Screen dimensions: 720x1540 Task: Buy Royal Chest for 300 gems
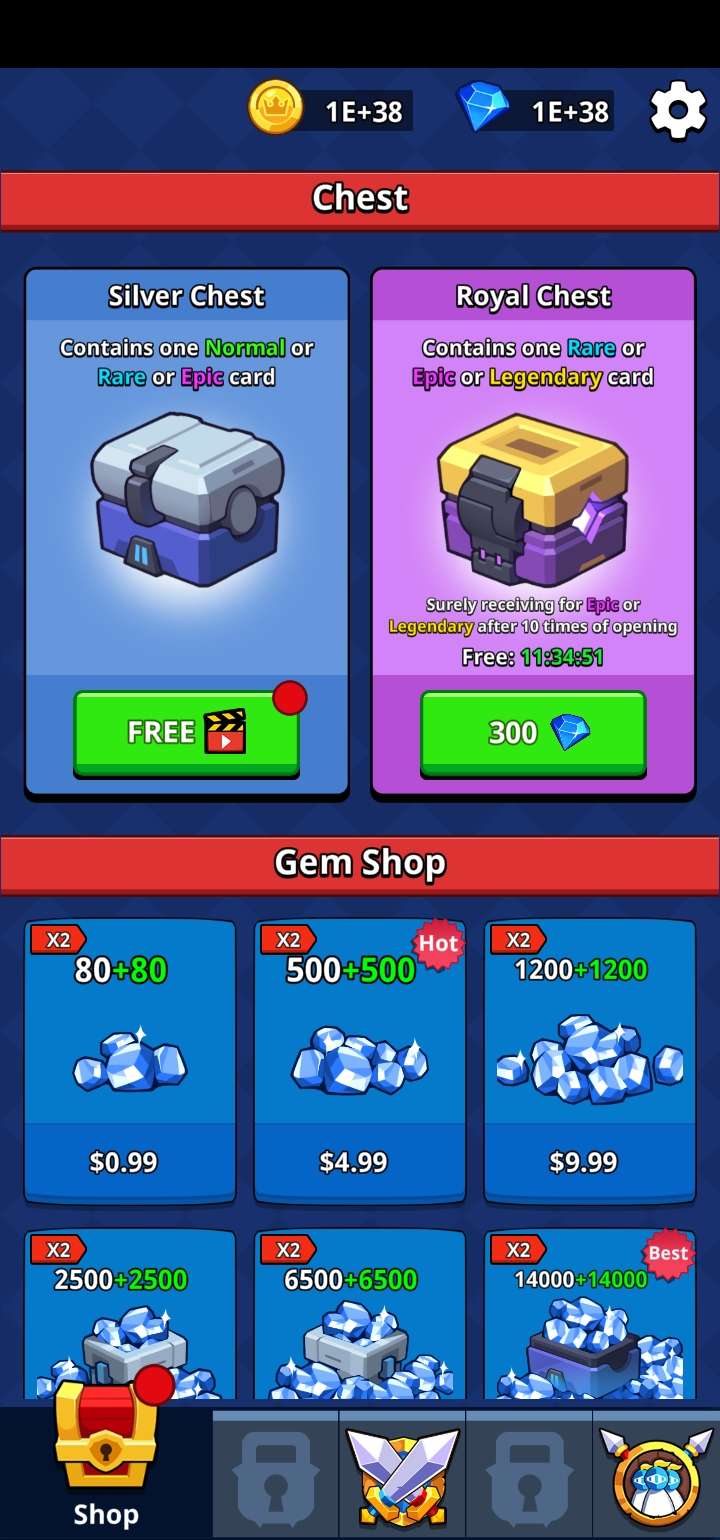[533, 732]
